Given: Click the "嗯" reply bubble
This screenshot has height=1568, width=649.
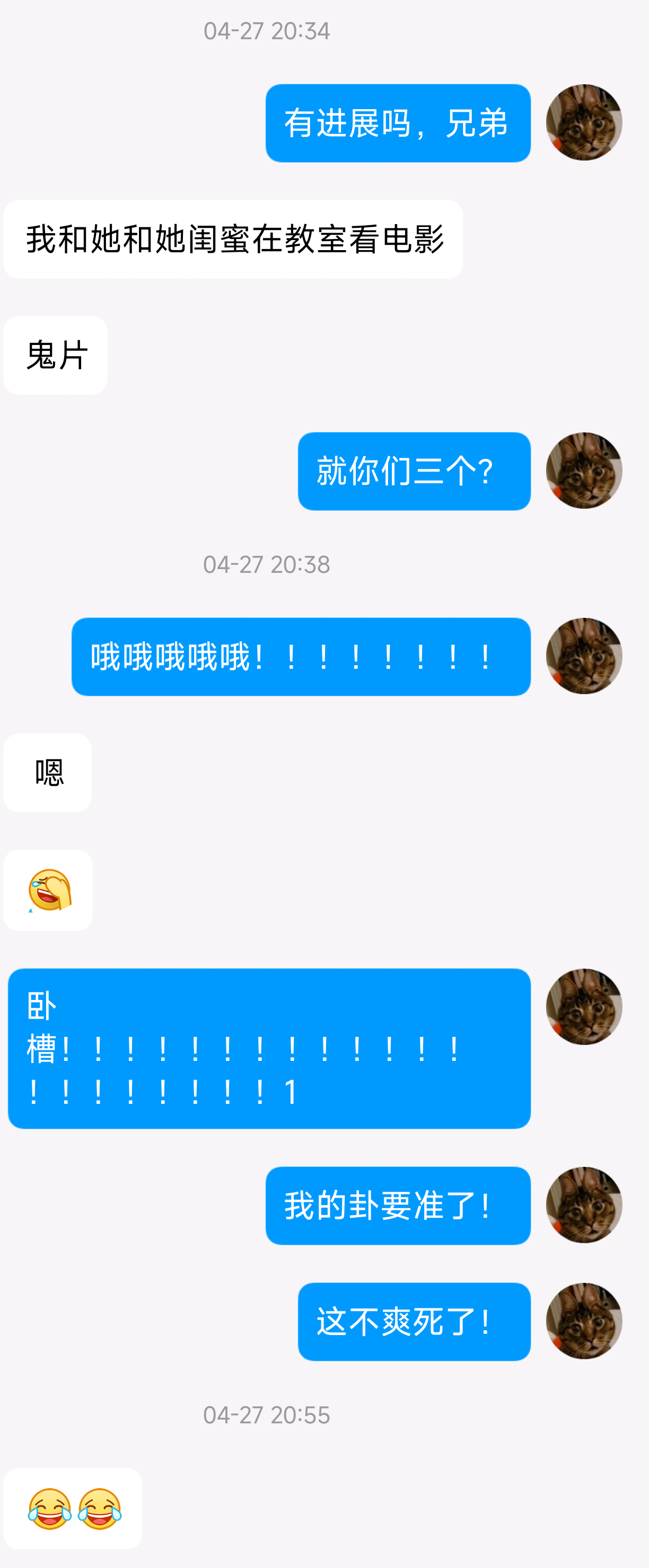Looking at the screenshot, I should tap(48, 772).
